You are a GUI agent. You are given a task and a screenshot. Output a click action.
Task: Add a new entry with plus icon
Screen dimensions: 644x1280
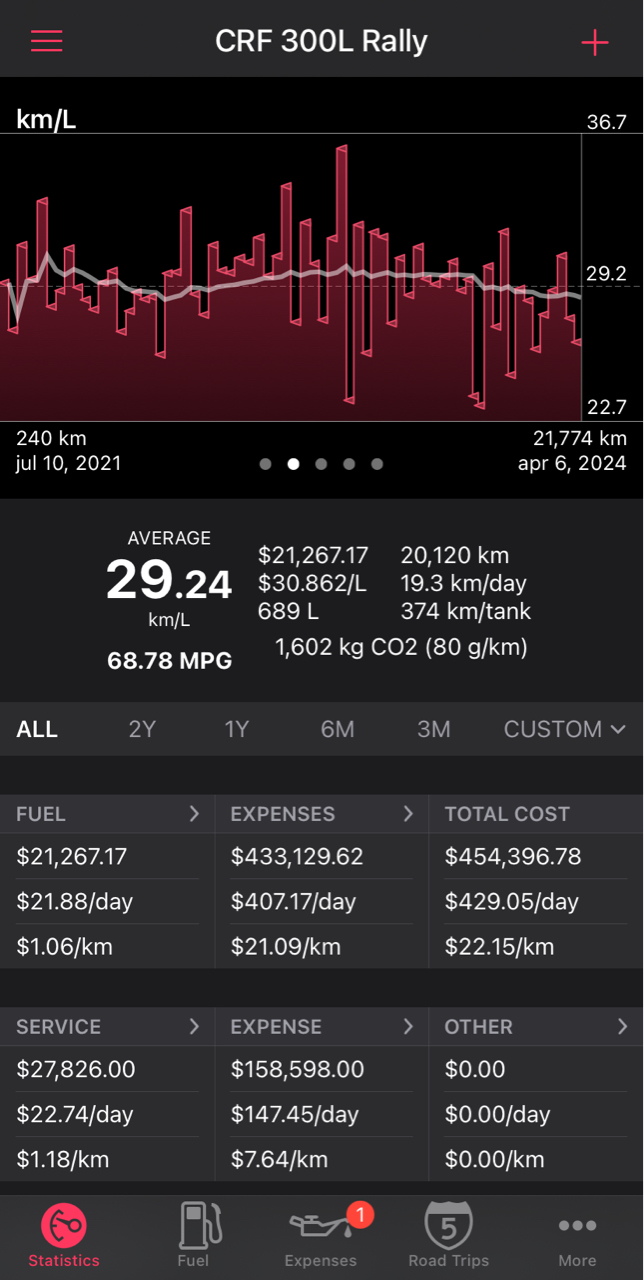coord(595,42)
